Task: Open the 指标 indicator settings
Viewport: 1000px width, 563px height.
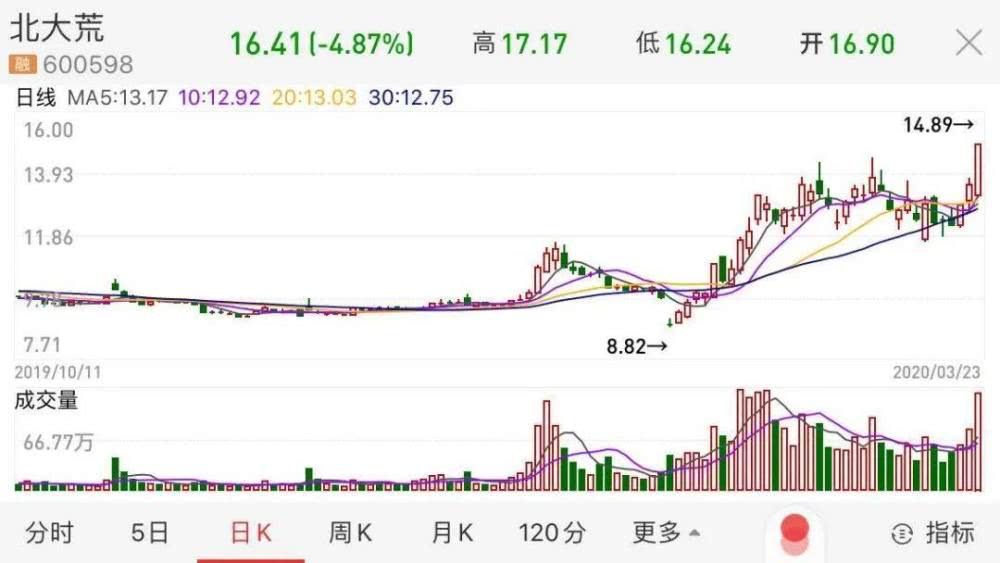Action: pos(933,532)
